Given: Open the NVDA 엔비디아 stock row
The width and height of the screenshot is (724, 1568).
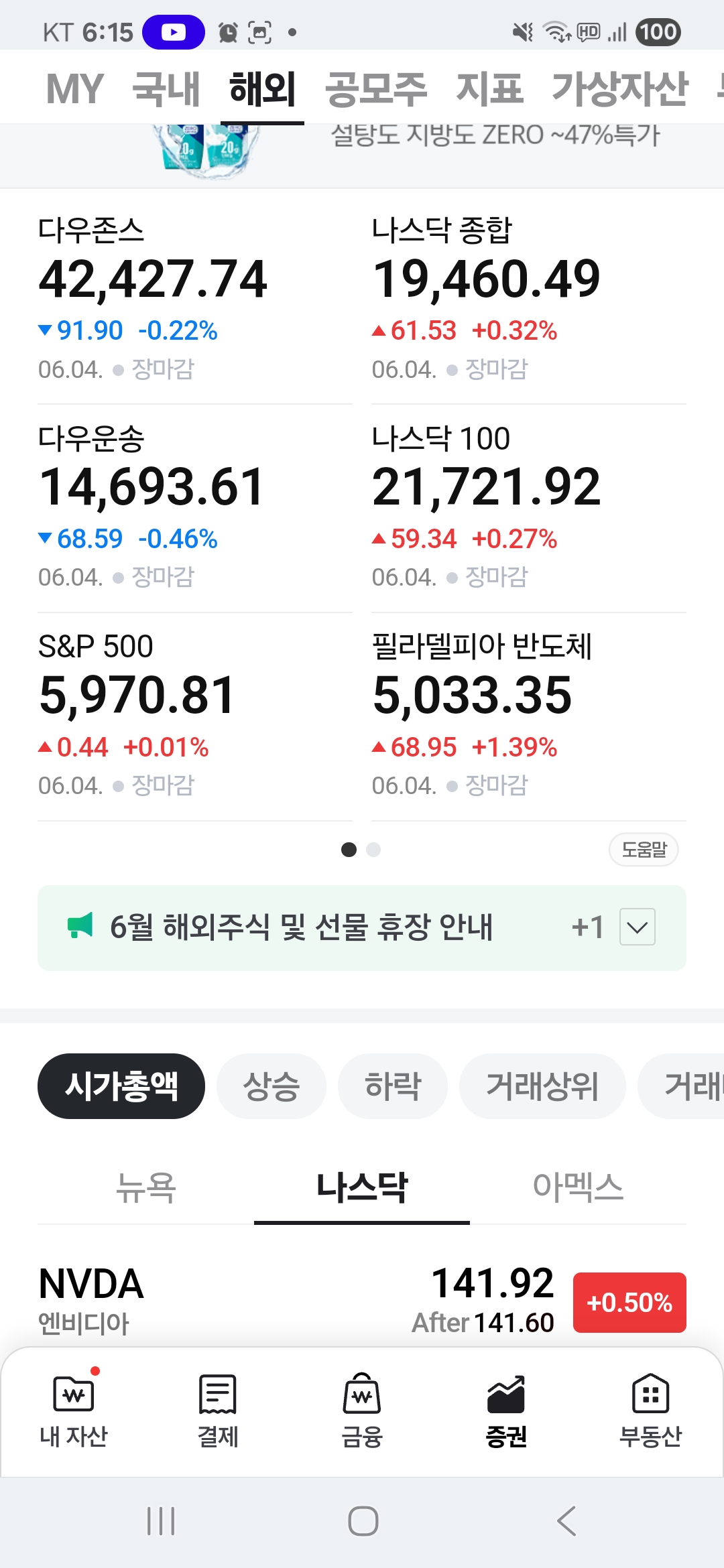Looking at the screenshot, I should click(x=362, y=1300).
